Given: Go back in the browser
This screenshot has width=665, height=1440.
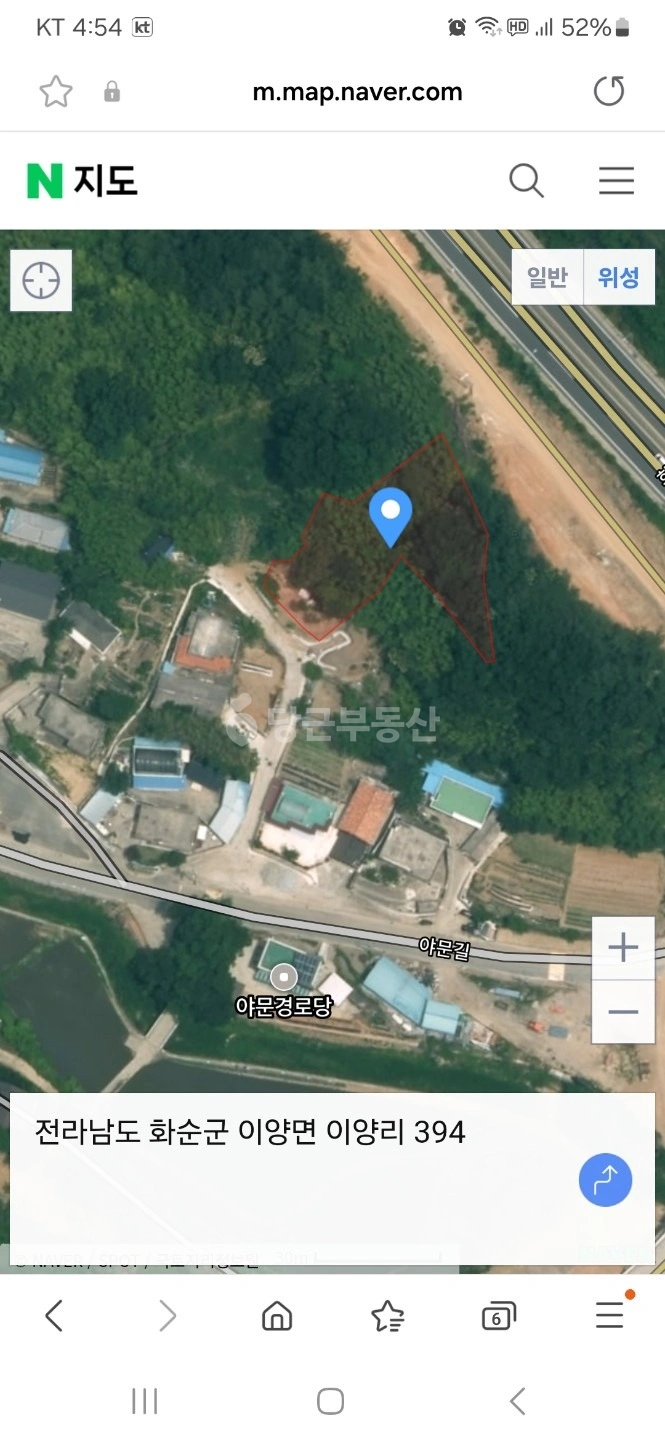Looking at the screenshot, I should click(x=55, y=1316).
